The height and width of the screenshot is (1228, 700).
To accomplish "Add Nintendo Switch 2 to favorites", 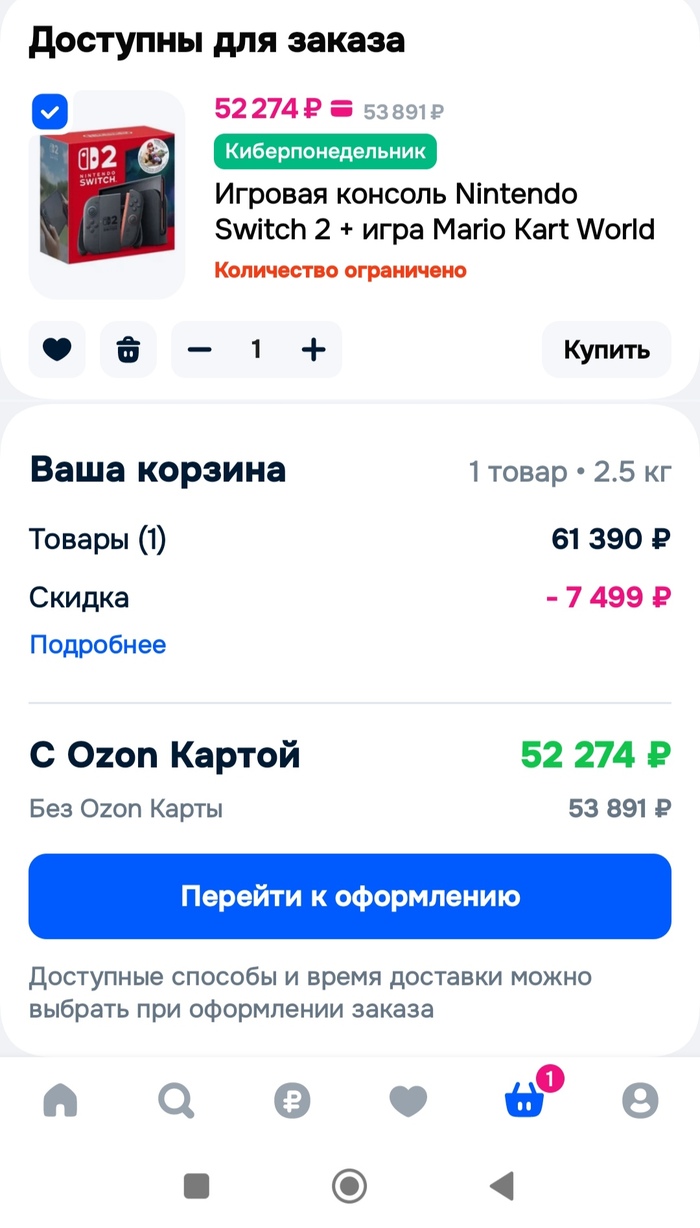I will pos(57,350).
